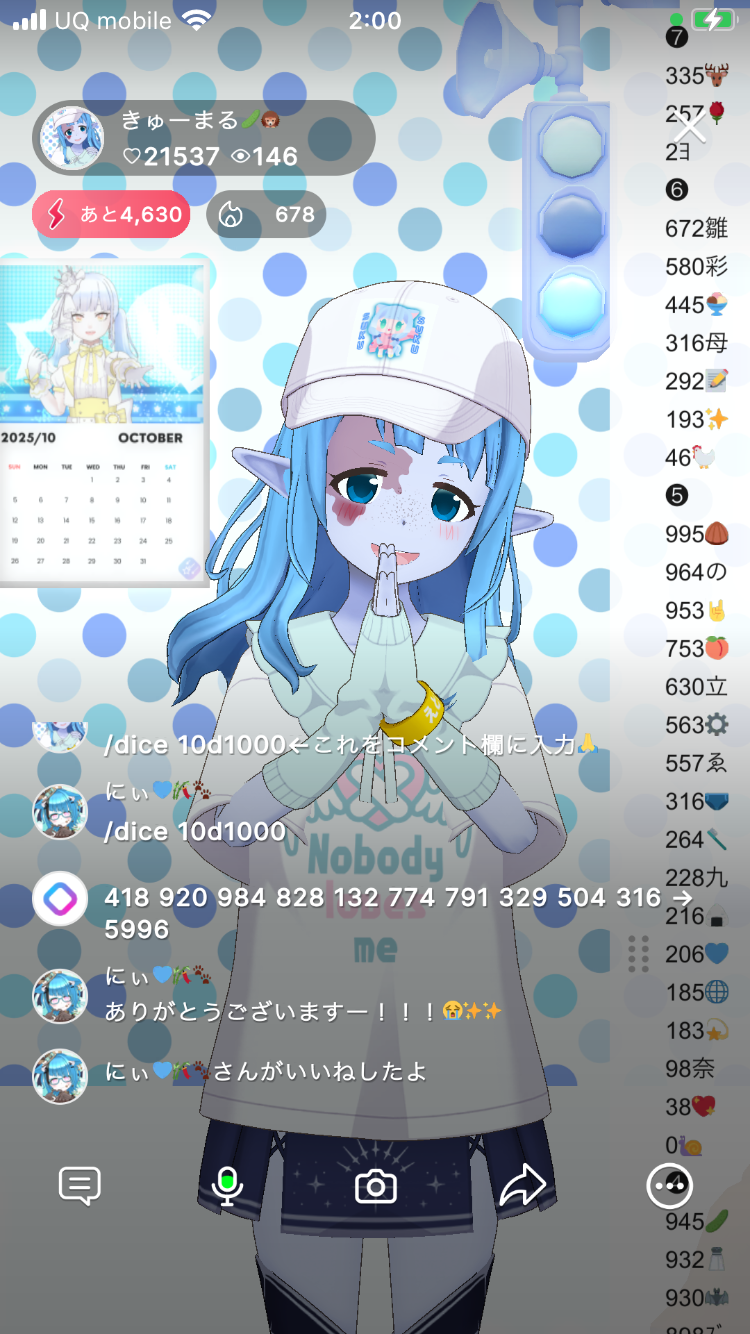
Task: Take a snapshot with the camera icon
Action: (376, 1186)
